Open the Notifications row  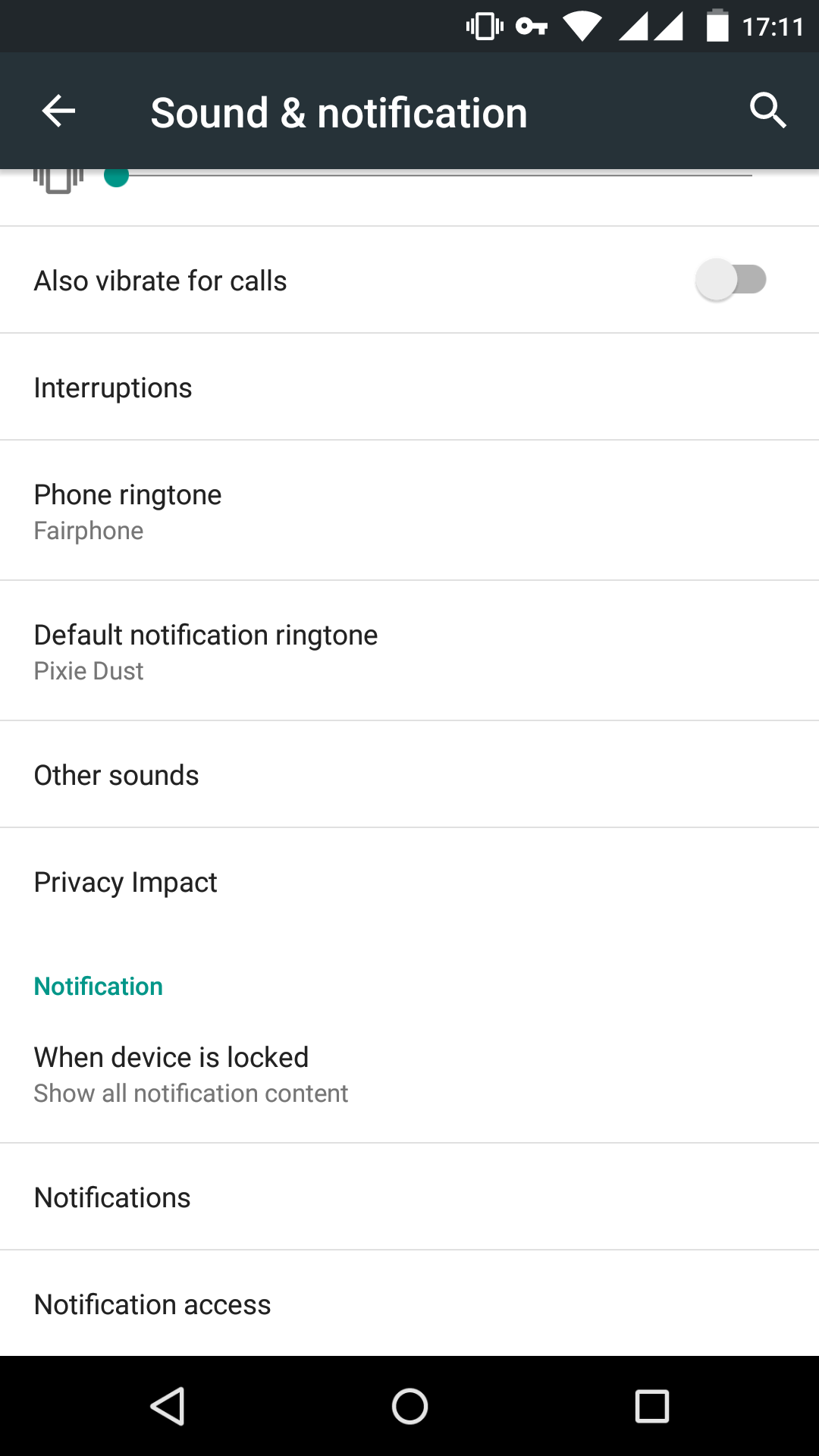click(409, 1197)
